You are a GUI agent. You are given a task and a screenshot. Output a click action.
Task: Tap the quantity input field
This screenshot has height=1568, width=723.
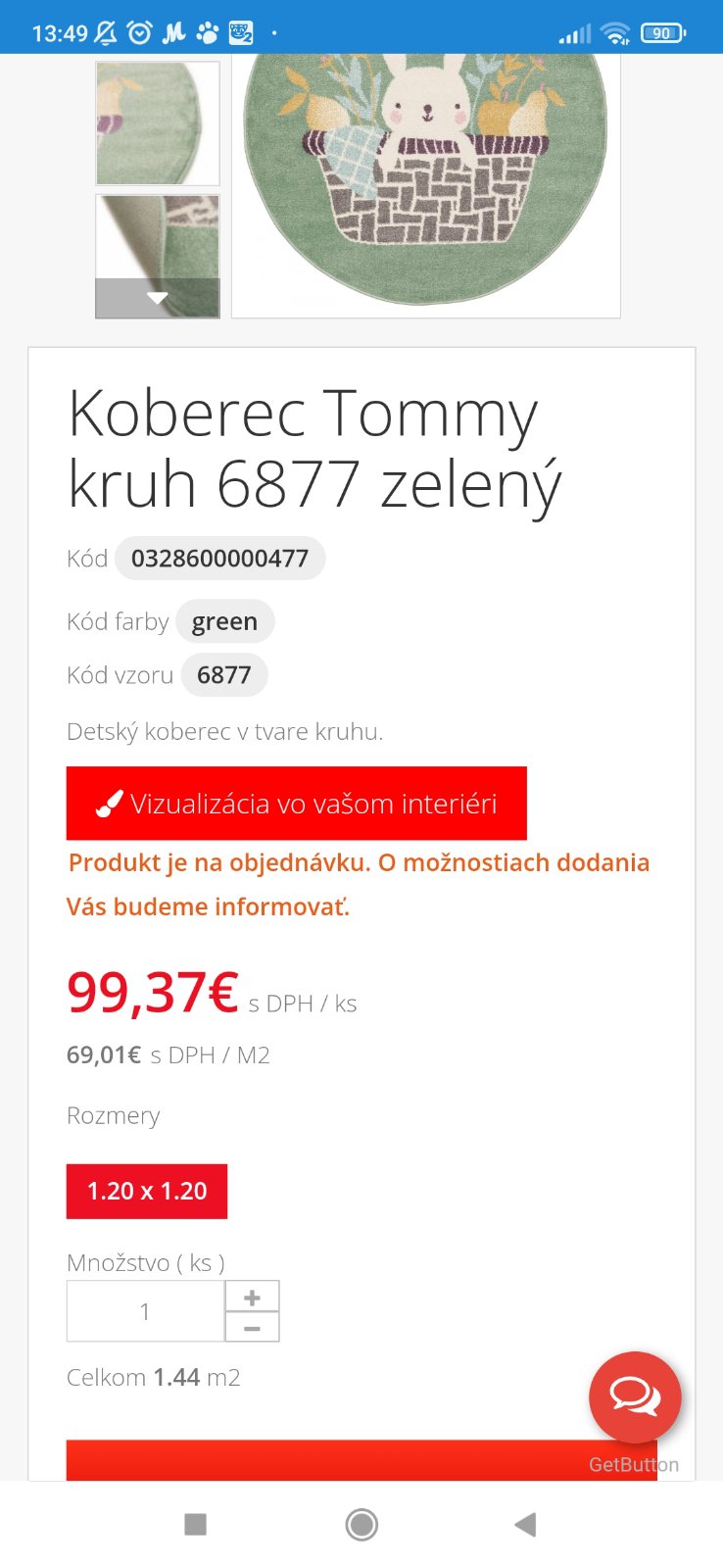[x=145, y=1311]
